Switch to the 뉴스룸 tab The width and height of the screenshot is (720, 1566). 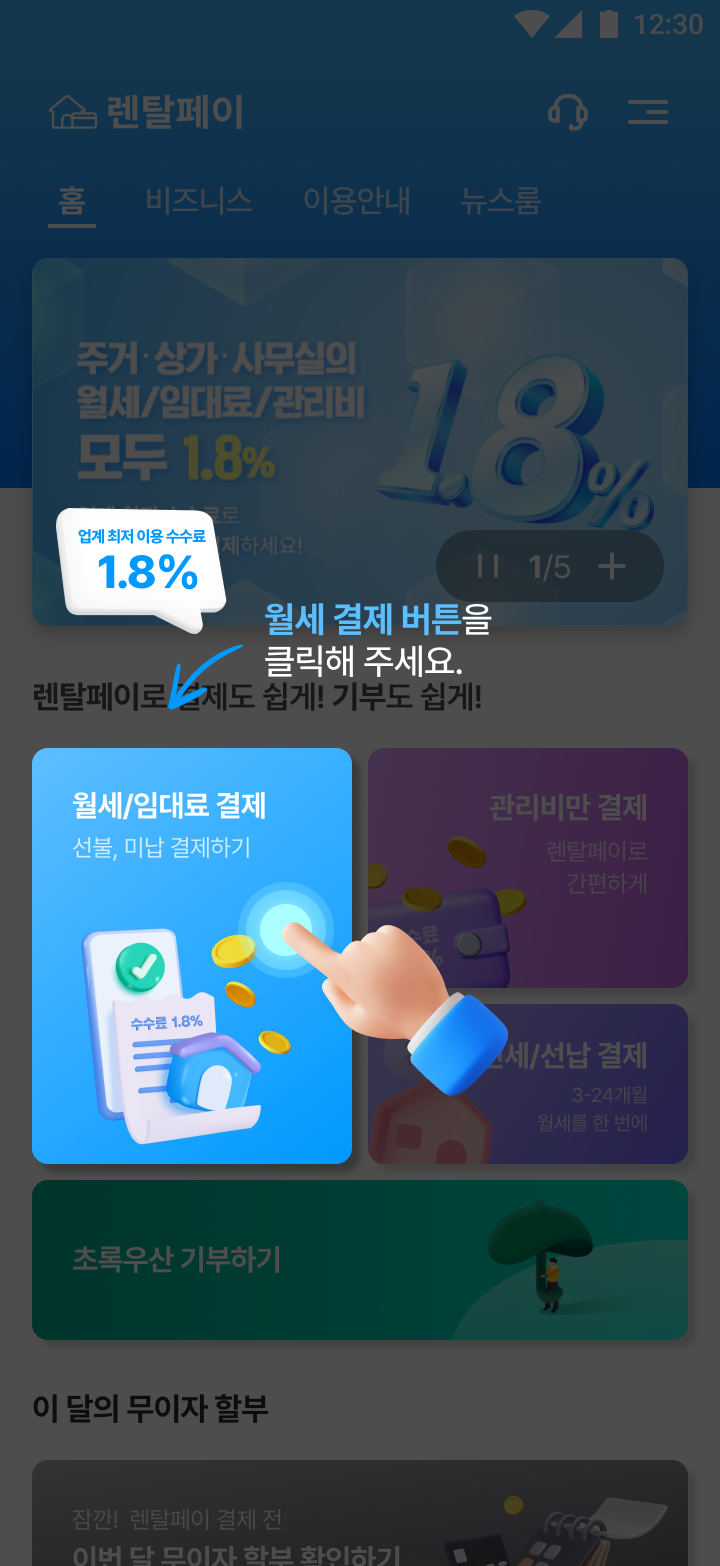click(x=501, y=201)
